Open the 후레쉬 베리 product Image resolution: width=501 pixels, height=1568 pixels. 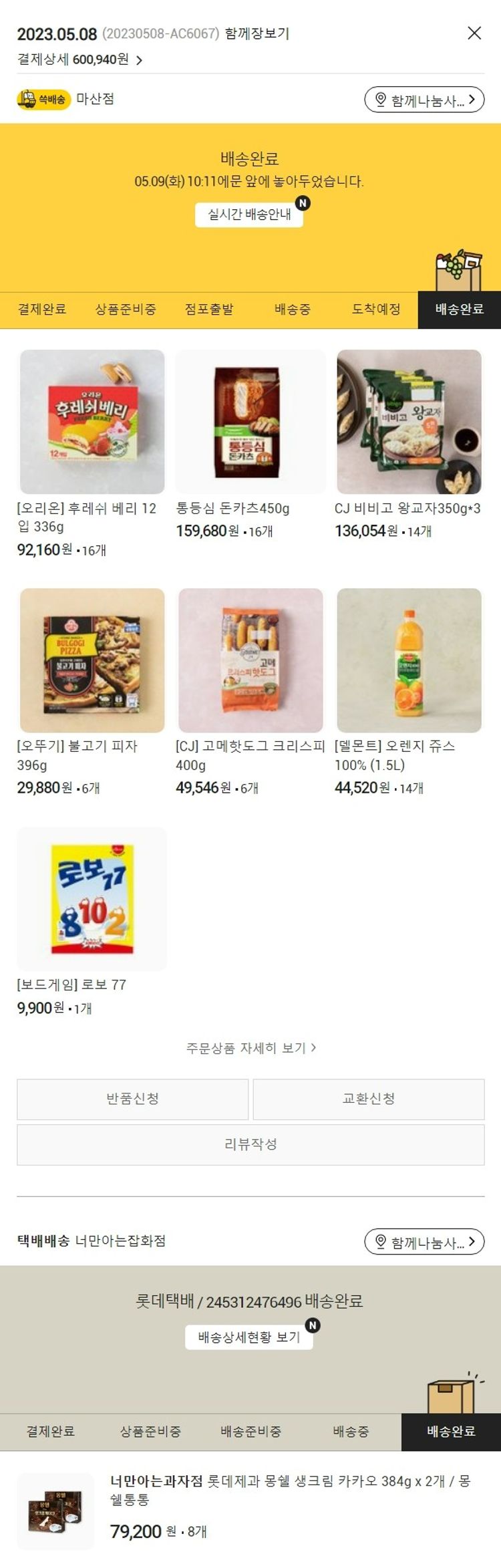(92, 422)
